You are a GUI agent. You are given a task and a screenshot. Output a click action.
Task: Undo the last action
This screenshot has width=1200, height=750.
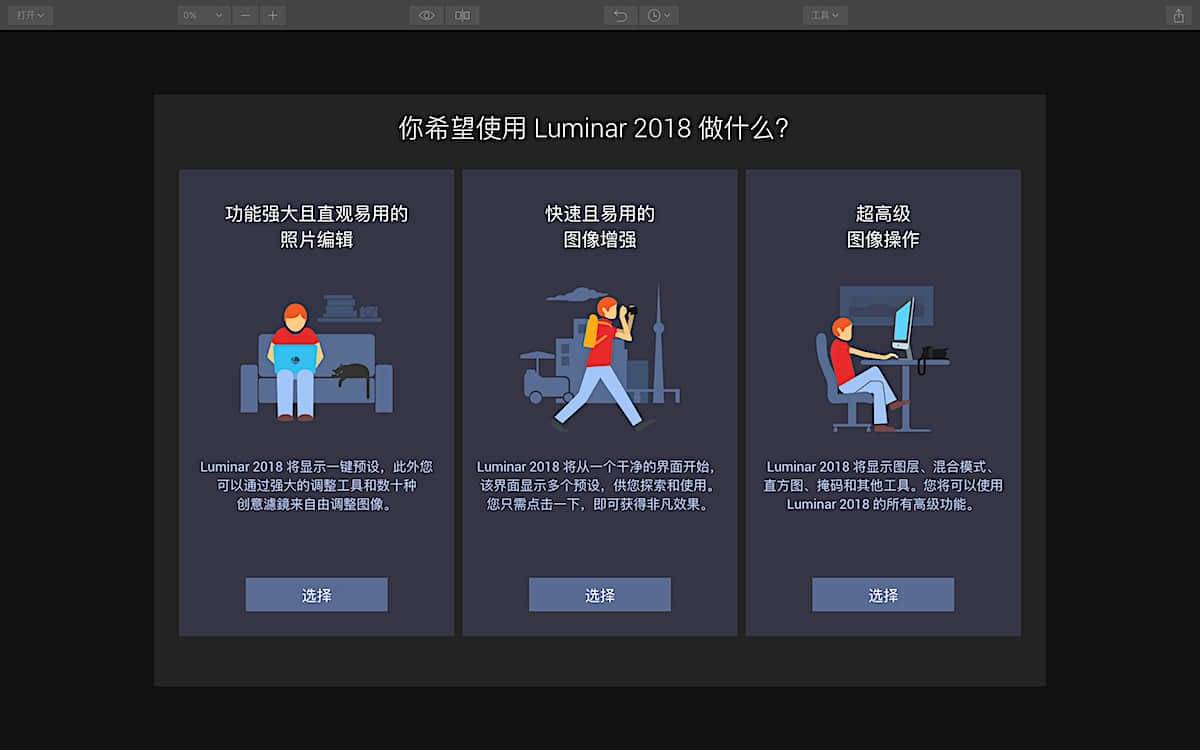tap(620, 15)
